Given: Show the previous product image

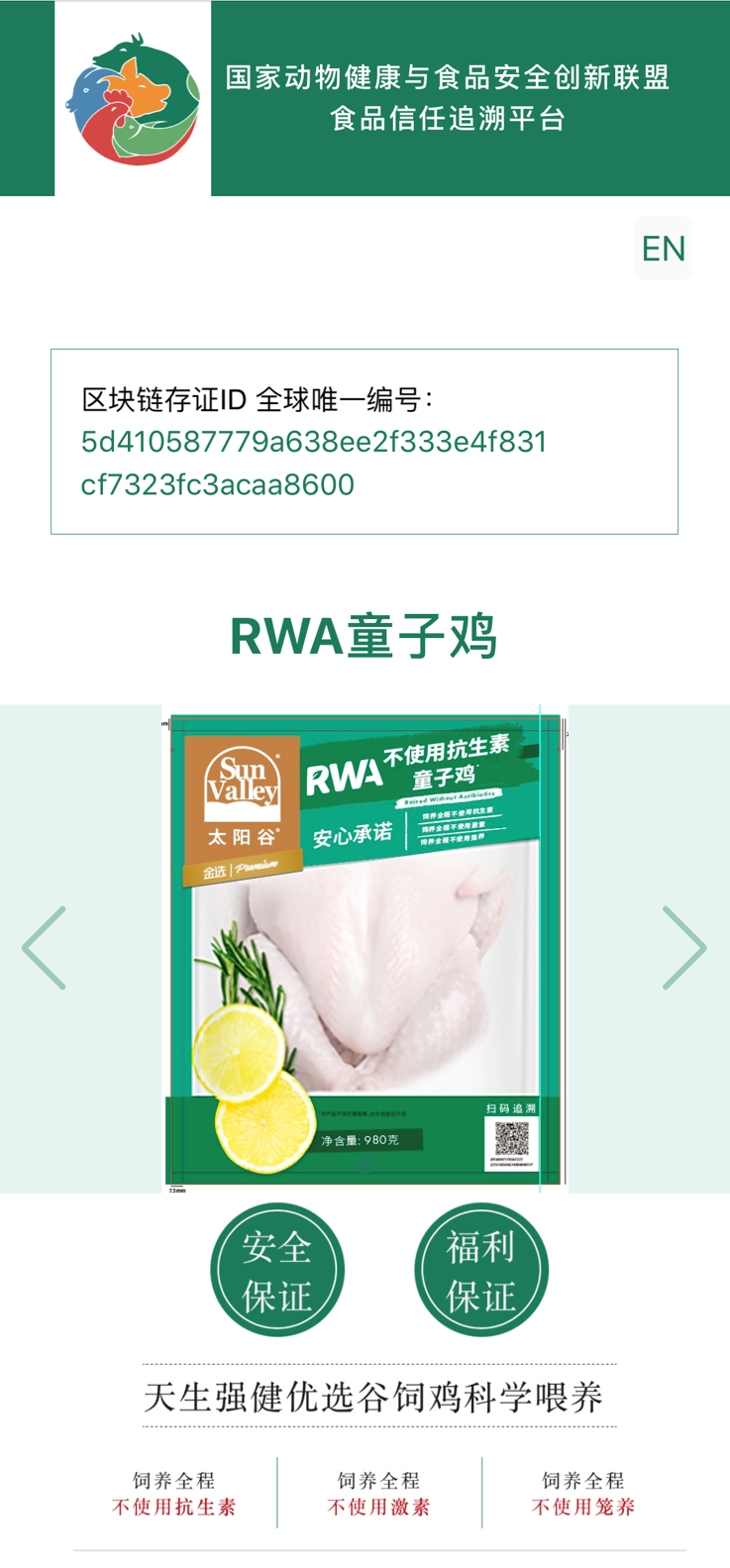Looking at the screenshot, I should point(45,948).
